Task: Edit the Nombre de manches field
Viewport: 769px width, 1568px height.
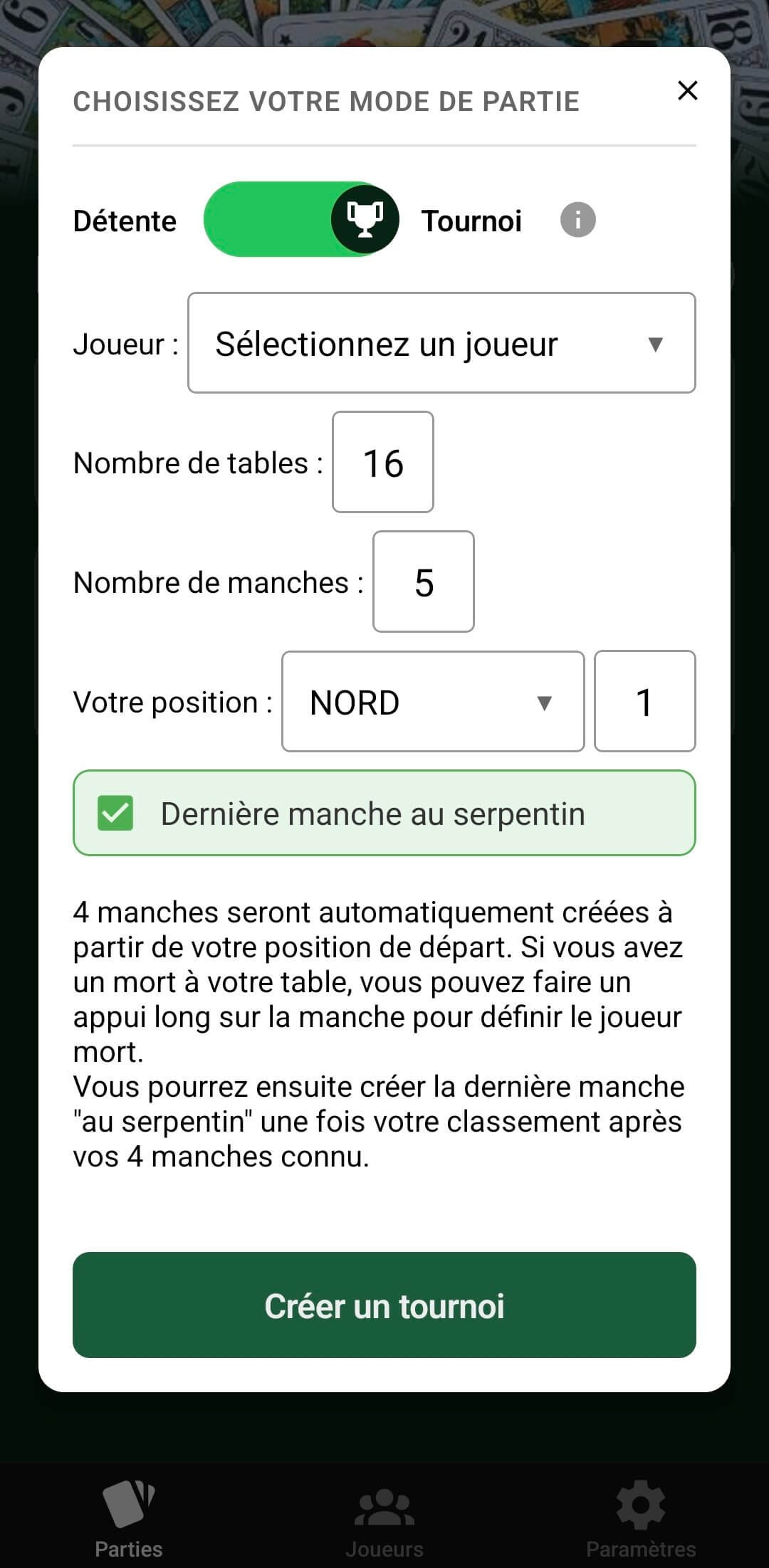Action: pos(424,582)
